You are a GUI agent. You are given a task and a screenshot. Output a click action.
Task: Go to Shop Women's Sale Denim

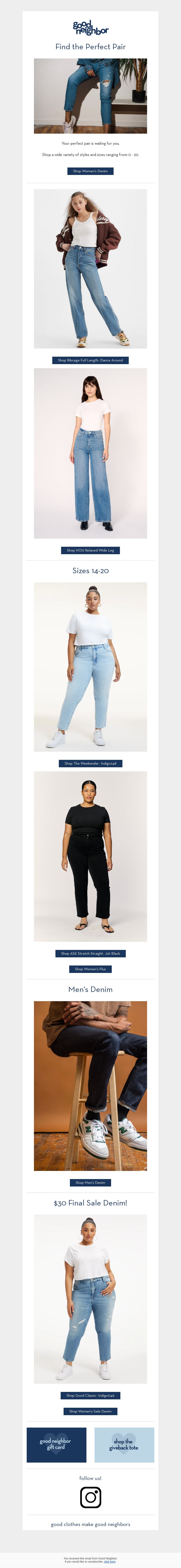tap(90, 1411)
